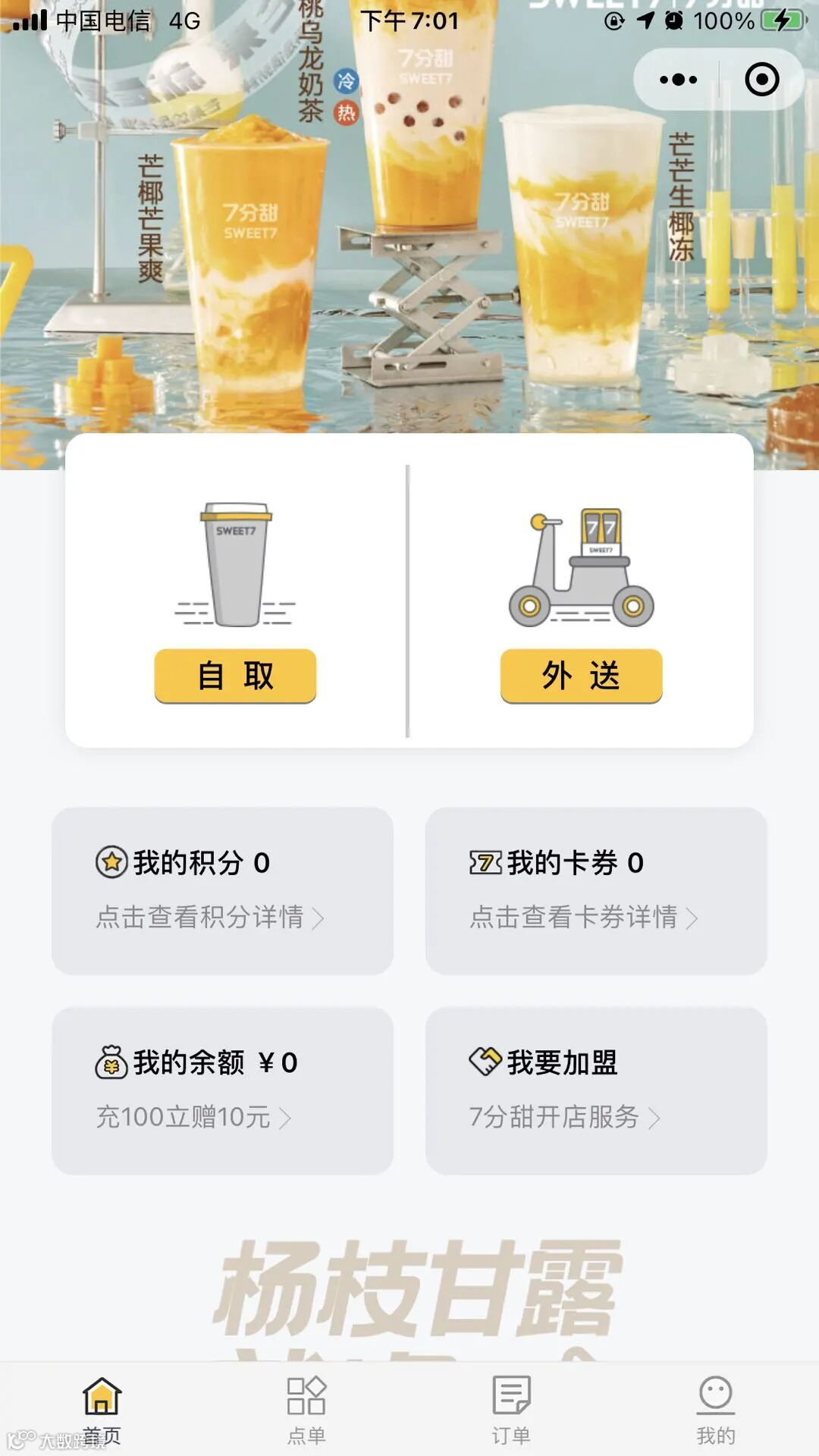The image size is (819, 1456).
Task: Switch to the 点单 tab
Action: click(x=307, y=1410)
